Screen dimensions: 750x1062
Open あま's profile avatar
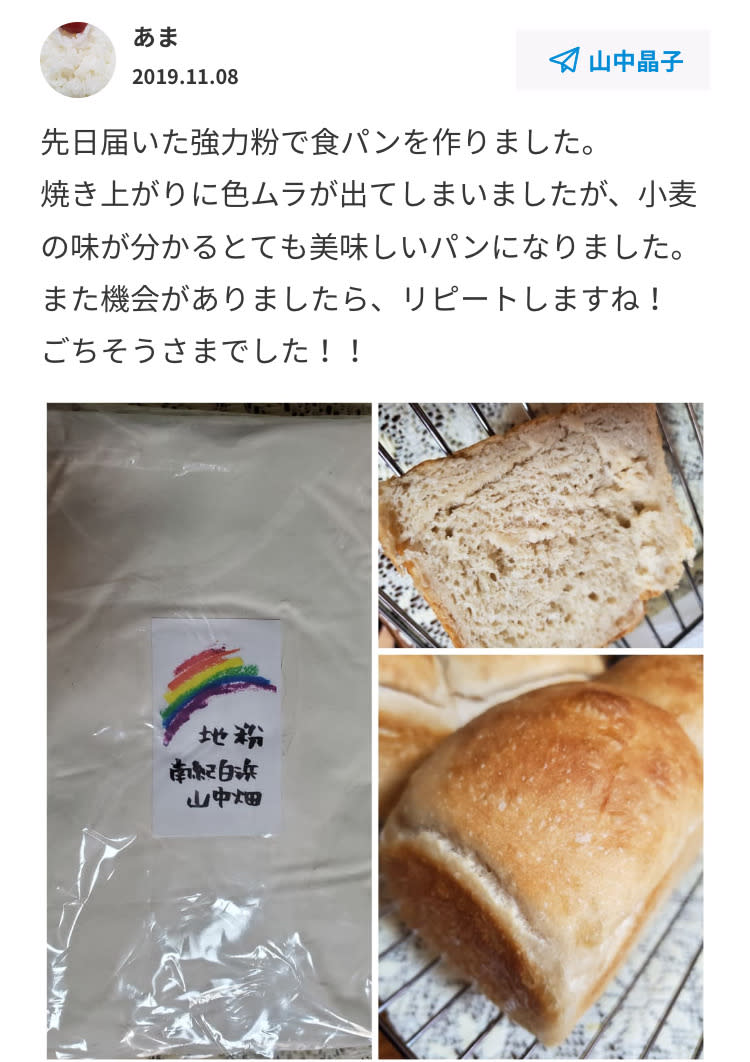(x=77, y=60)
